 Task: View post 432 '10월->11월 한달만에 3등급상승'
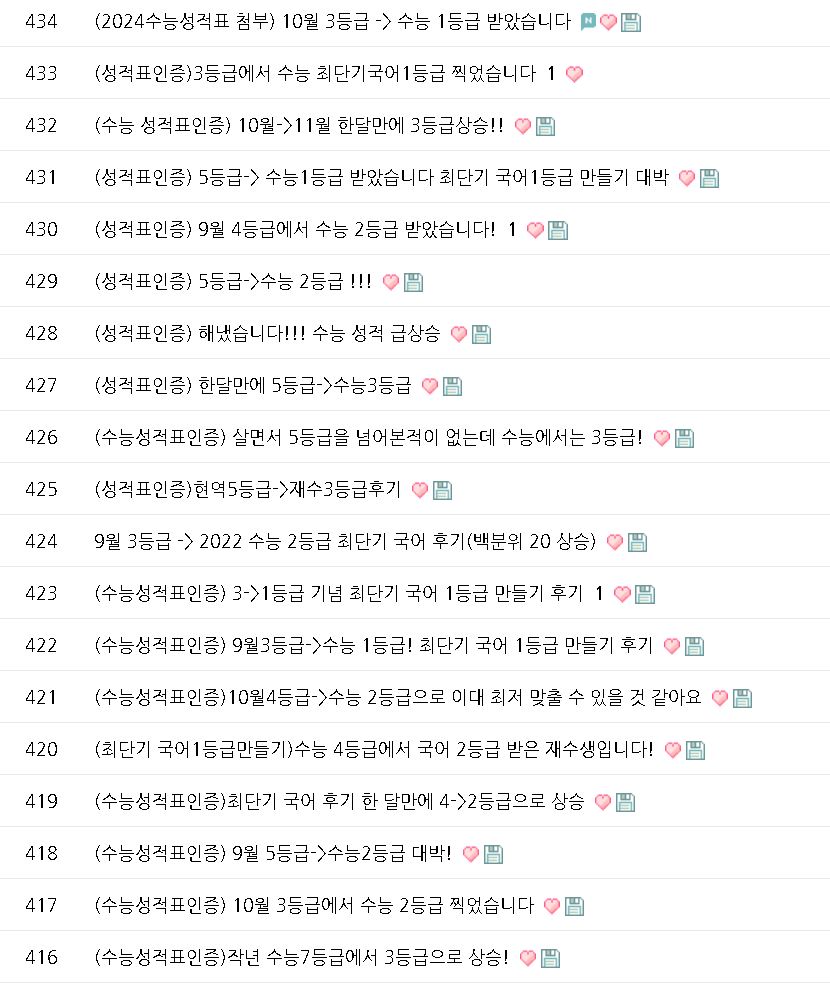(298, 126)
